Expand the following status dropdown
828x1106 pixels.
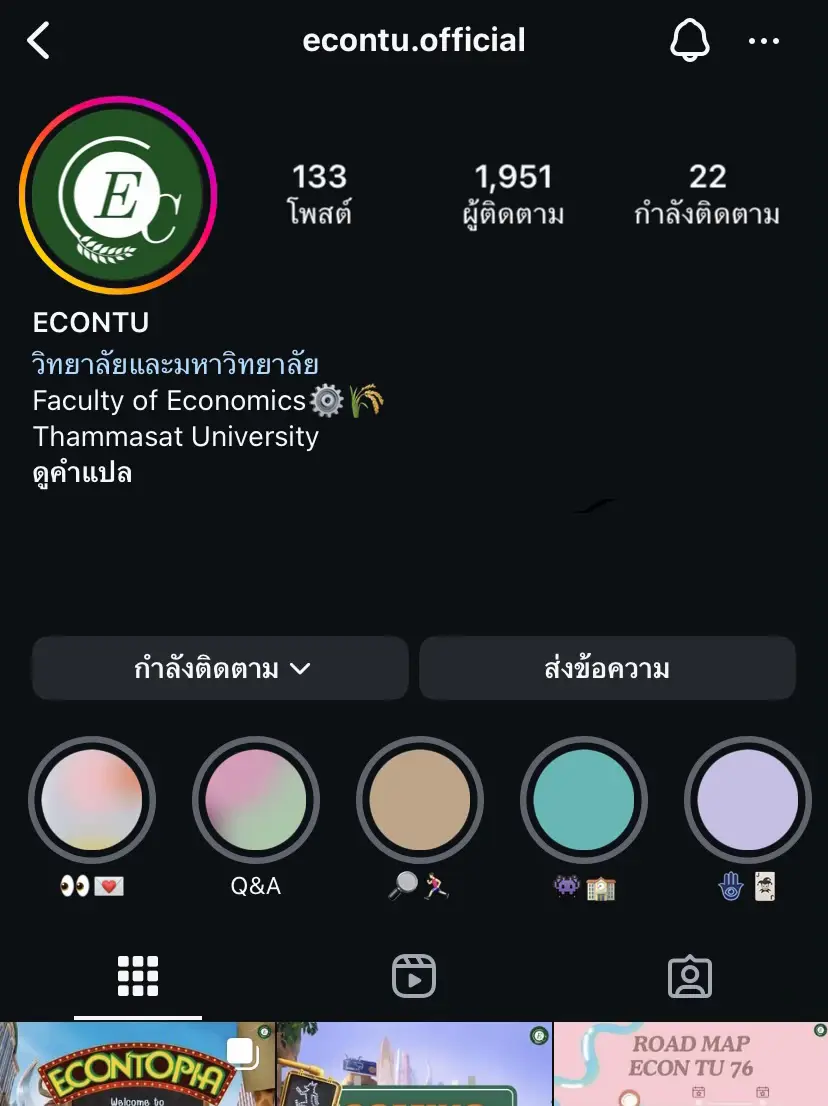click(x=219, y=668)
